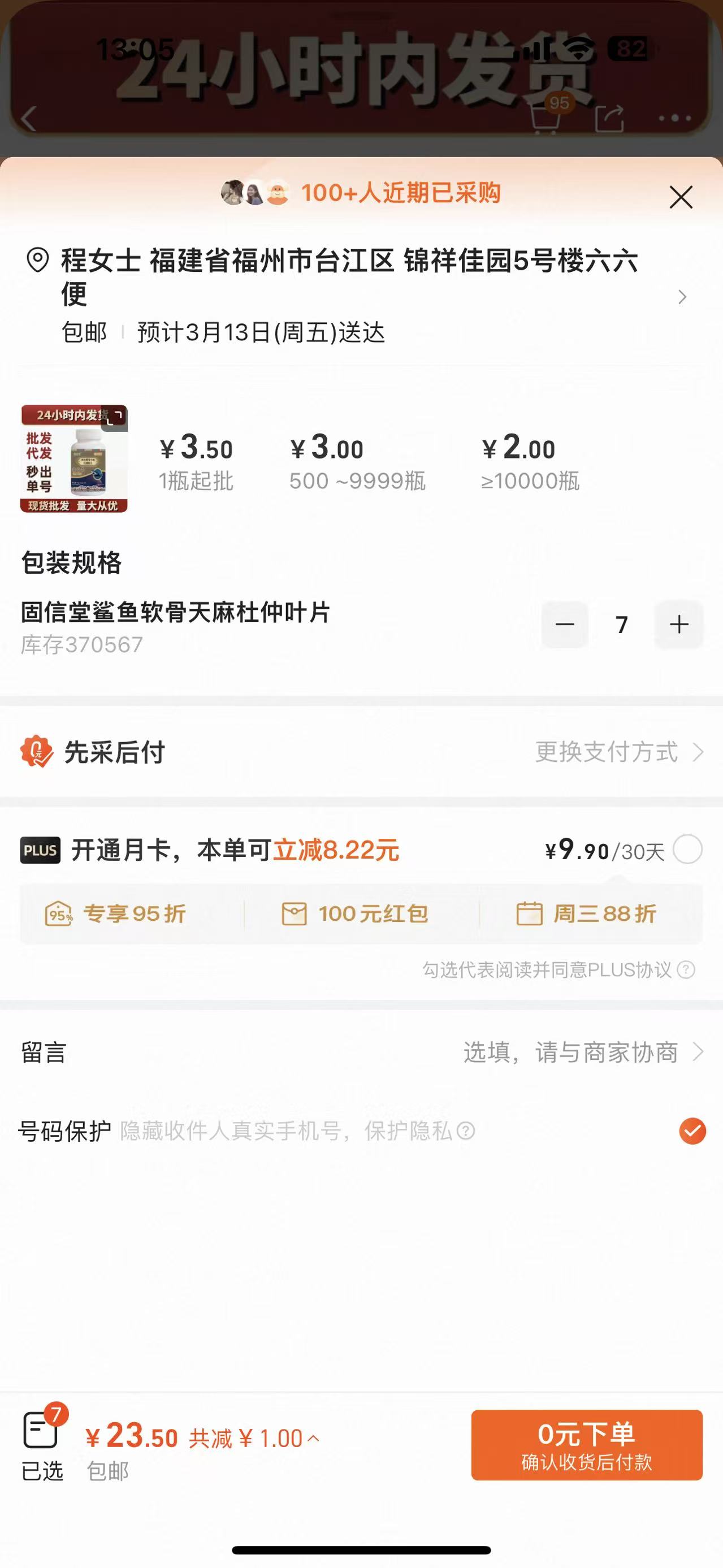Screen dimensions: 723x1568
Task: Select the PLUS 月卡 ¥9.90 option
Action: (x=688, y=850)
